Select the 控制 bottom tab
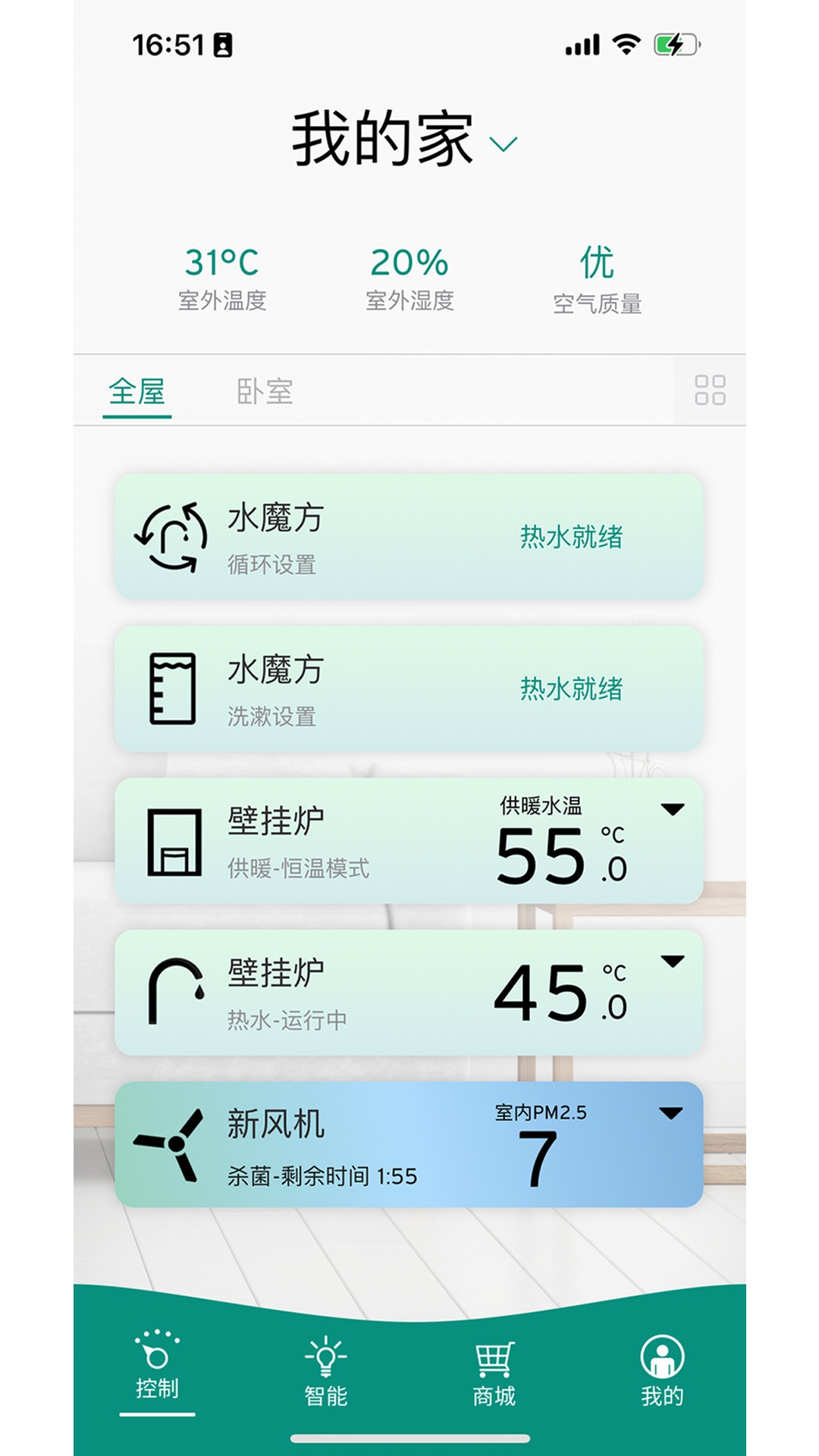 click(x=157, y=1367)
